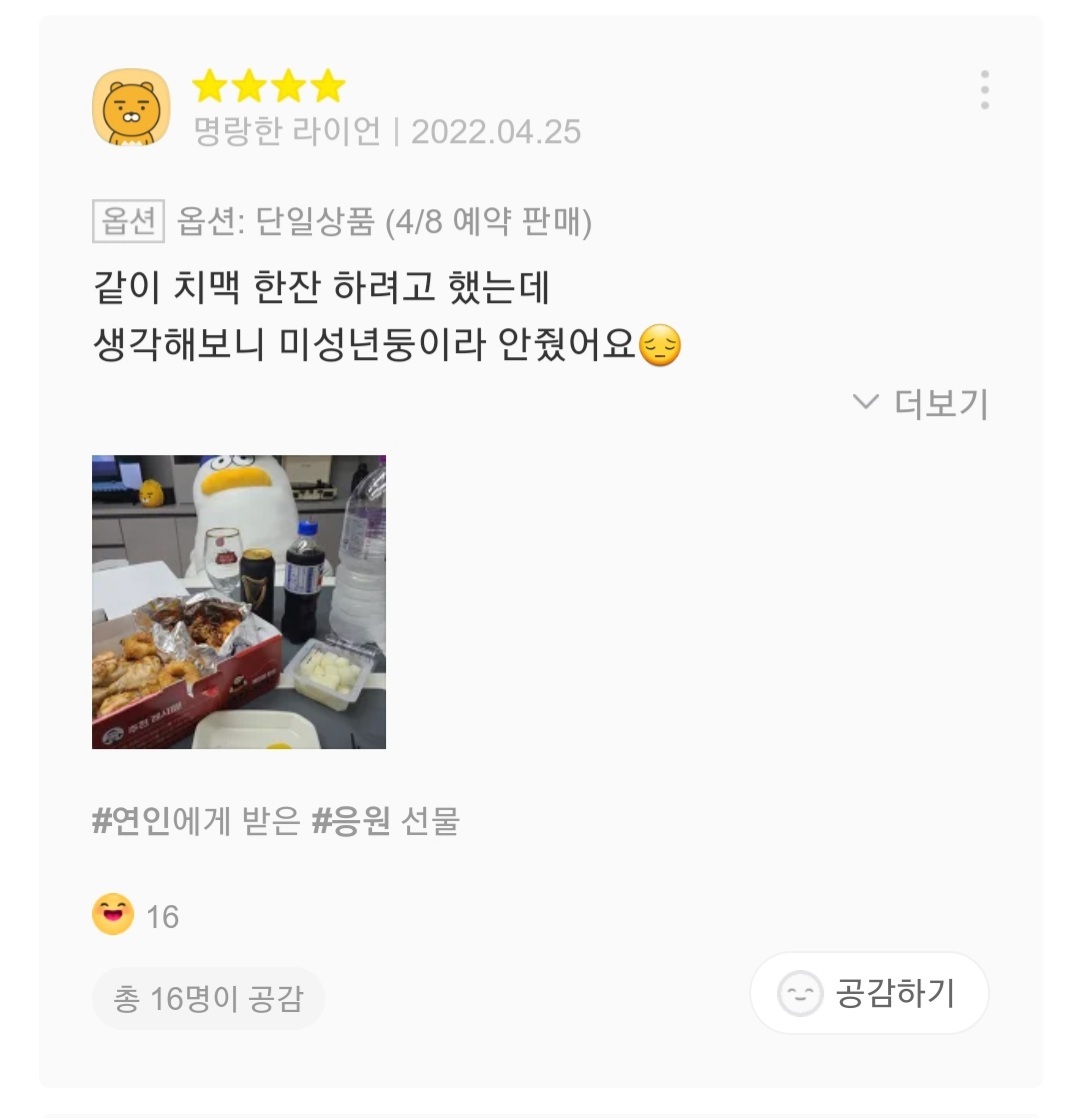This screenshot has width=1080, height=1118.
Task: Click the fifth star position to adjust rating
Action: pyautogui.click(x=365, y=88)
